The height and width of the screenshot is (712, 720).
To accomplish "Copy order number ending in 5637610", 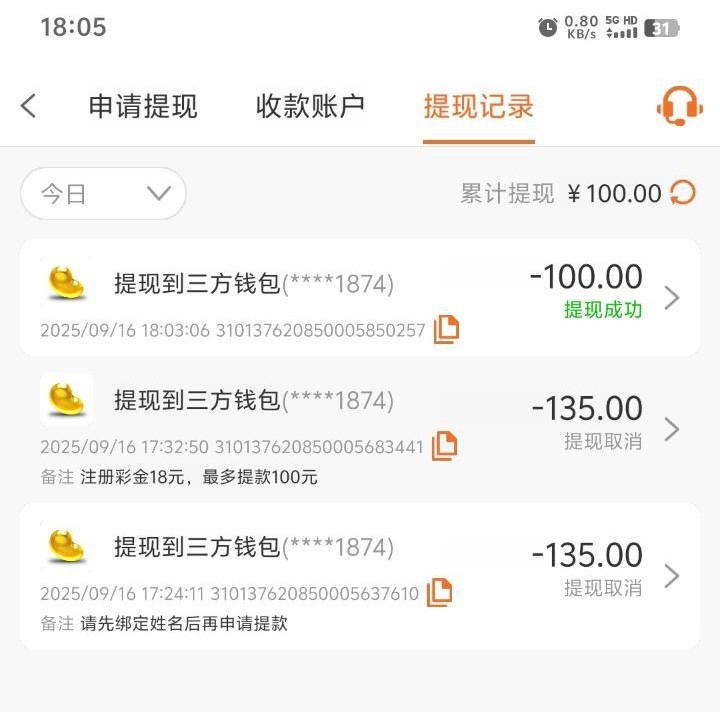I will point(439,592).
